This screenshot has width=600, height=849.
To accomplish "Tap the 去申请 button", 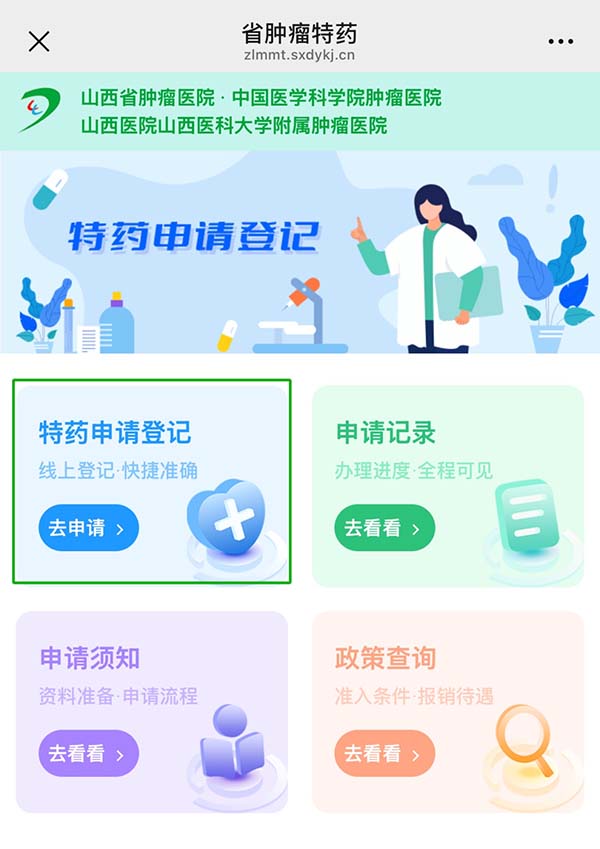I will (x=88, y=528).
